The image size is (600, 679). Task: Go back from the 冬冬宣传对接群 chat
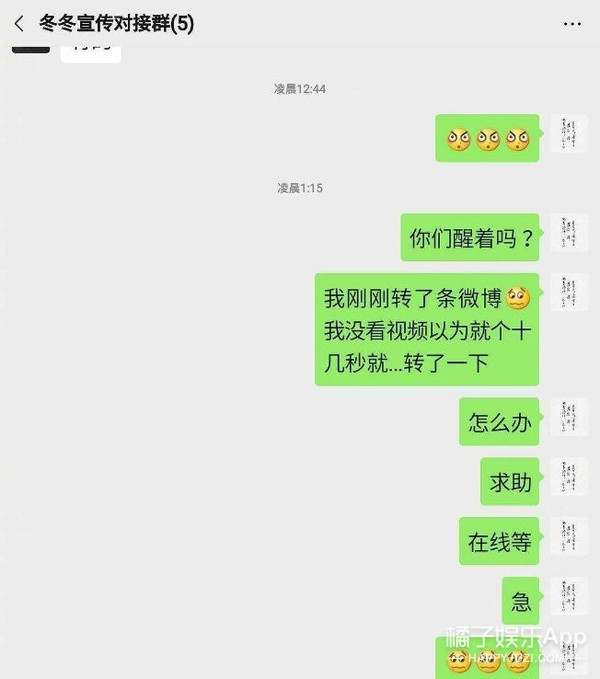point(19,23)
